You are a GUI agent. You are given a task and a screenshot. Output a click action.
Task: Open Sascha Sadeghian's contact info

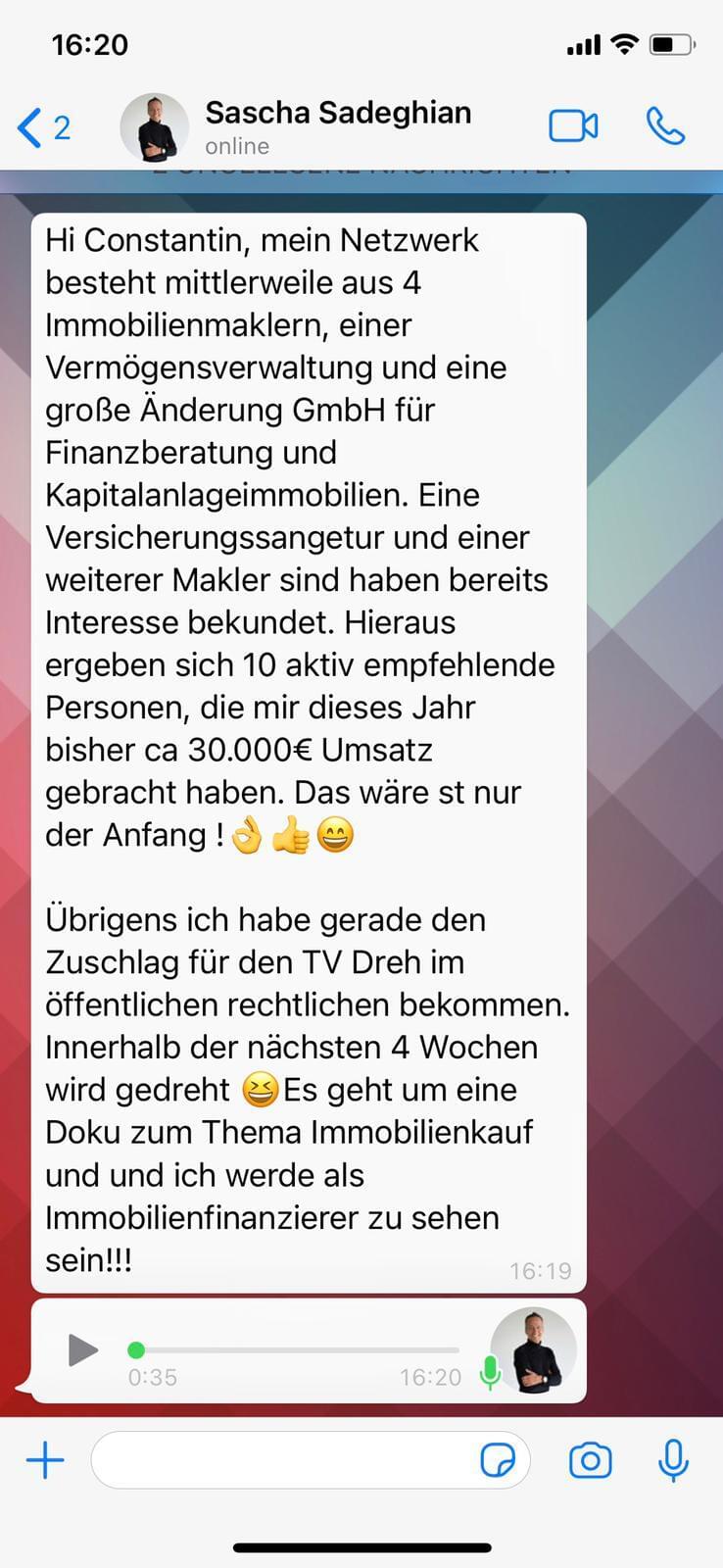[x=338, y=127]
